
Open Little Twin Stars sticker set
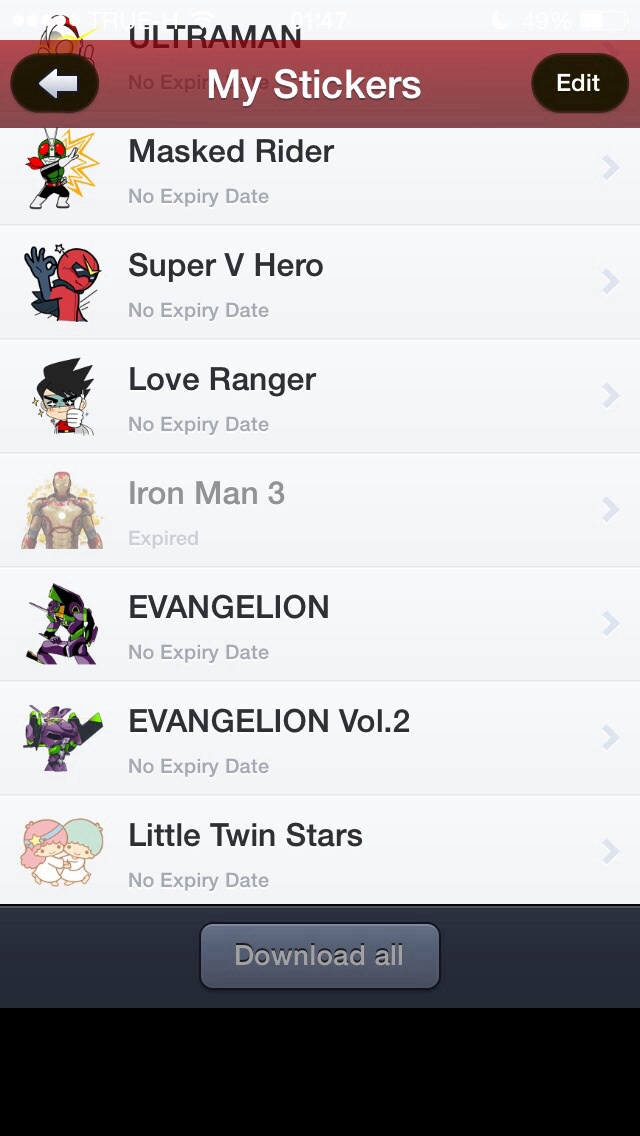(320, 850)
